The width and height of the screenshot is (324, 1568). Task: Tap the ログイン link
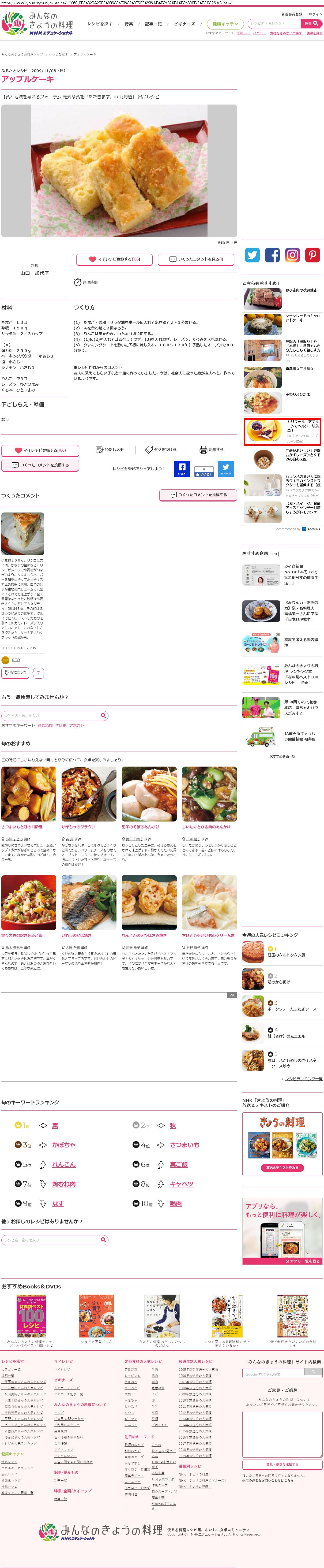[x=315, y=14]
